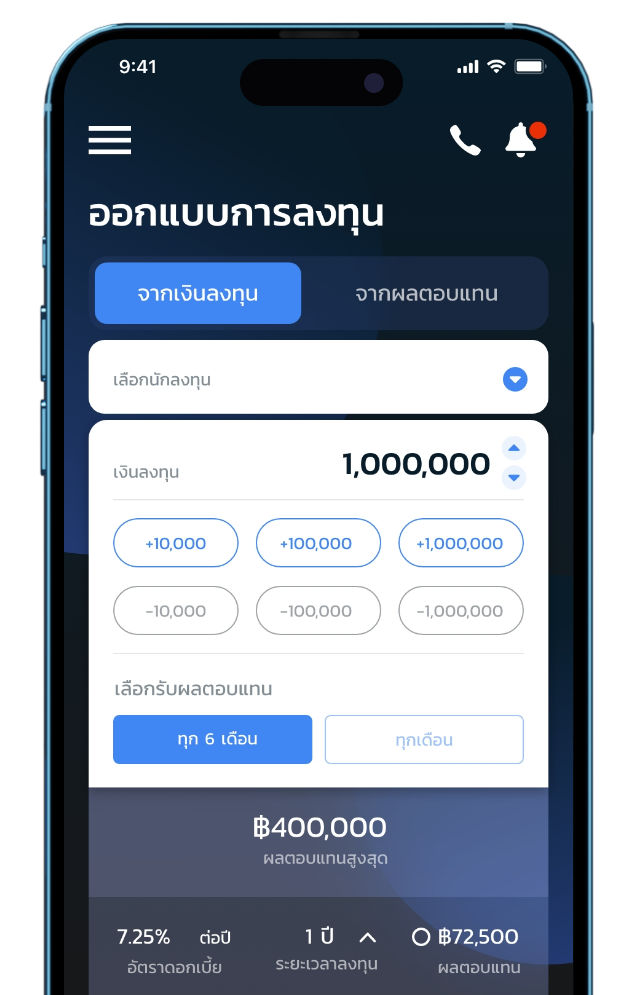Add +100,000 to the investment
Image resolution: width=635 pixels, height=995 pixels.
pyautogui.click(x=318, y=543)
